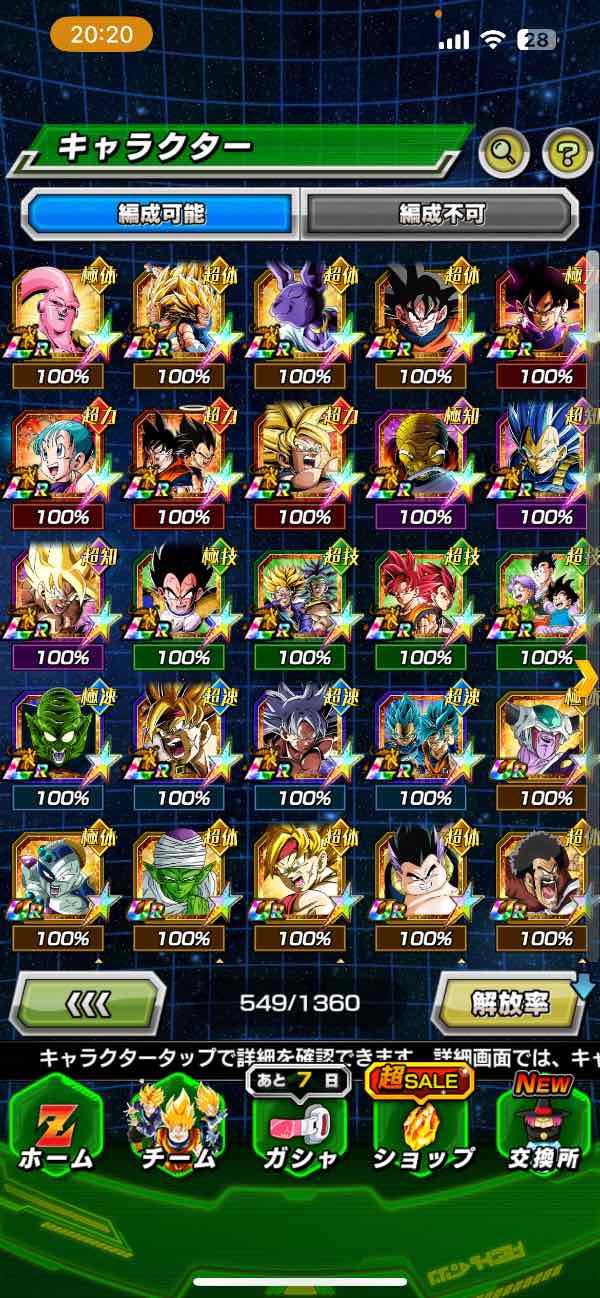Open the purple Beerus character card
The width and height of the screenshot is (600, 1298).
click(x=304, y=315)
